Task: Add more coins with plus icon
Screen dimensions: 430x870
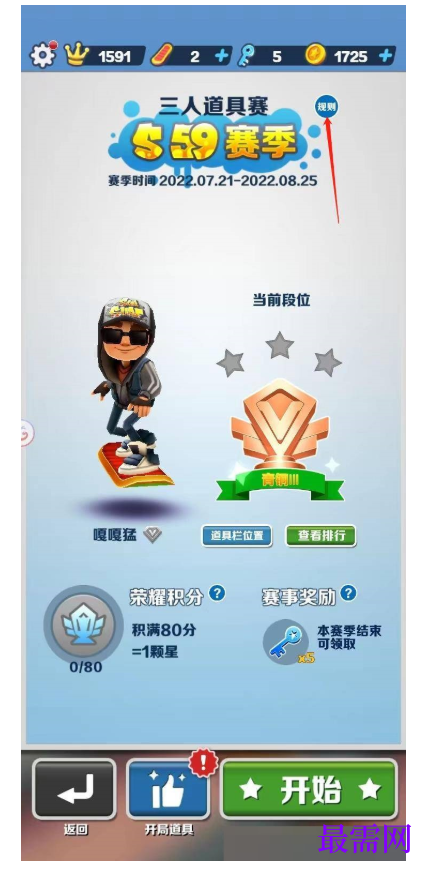Action: [x=386, y=56]
